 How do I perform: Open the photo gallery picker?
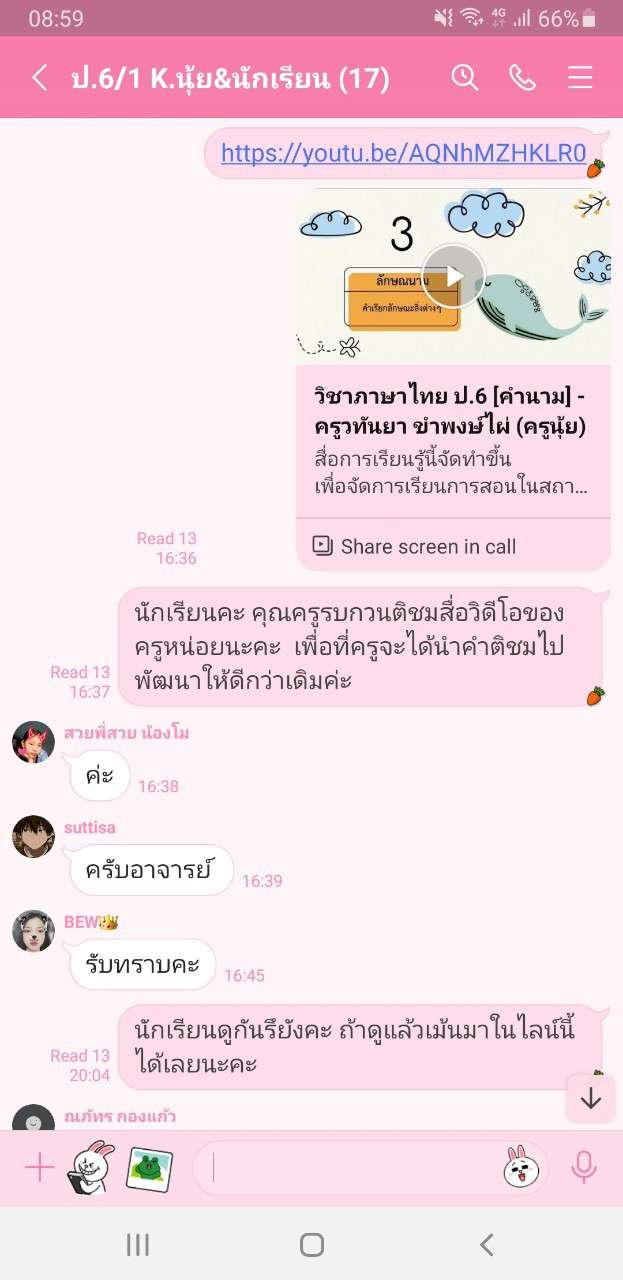149,1167
